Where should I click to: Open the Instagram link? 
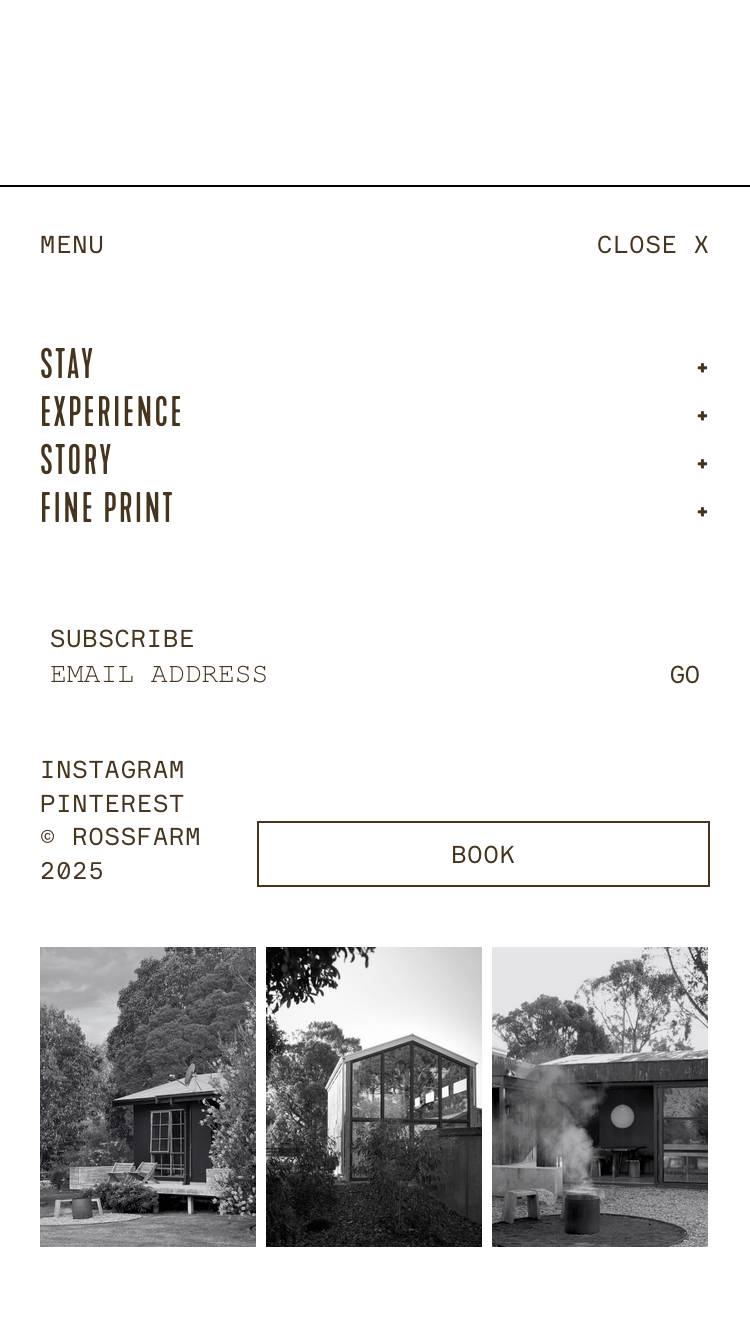pyautogui.click(x=112, y=770)
